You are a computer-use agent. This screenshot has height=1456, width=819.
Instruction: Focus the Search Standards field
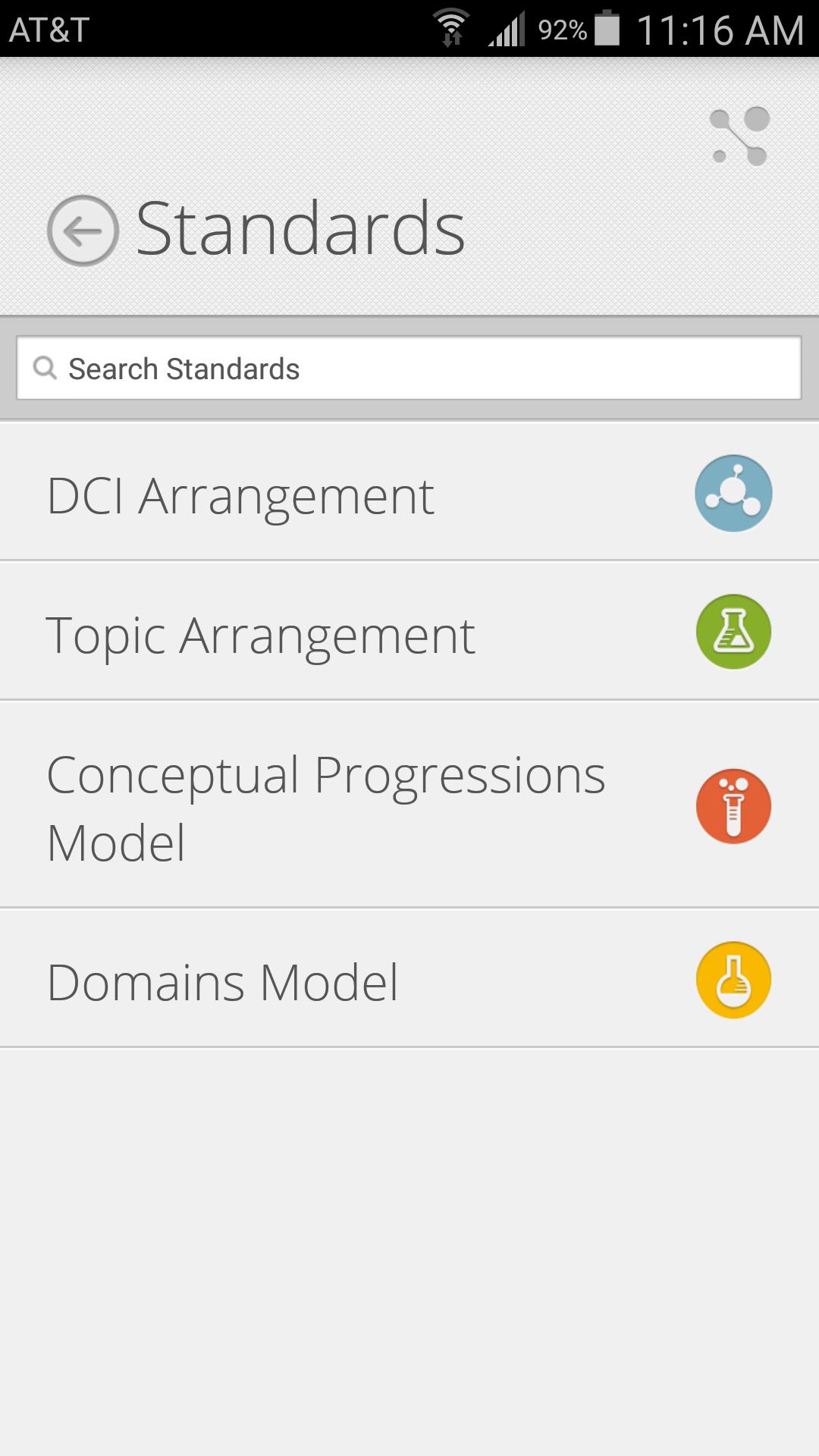point(409,369)
